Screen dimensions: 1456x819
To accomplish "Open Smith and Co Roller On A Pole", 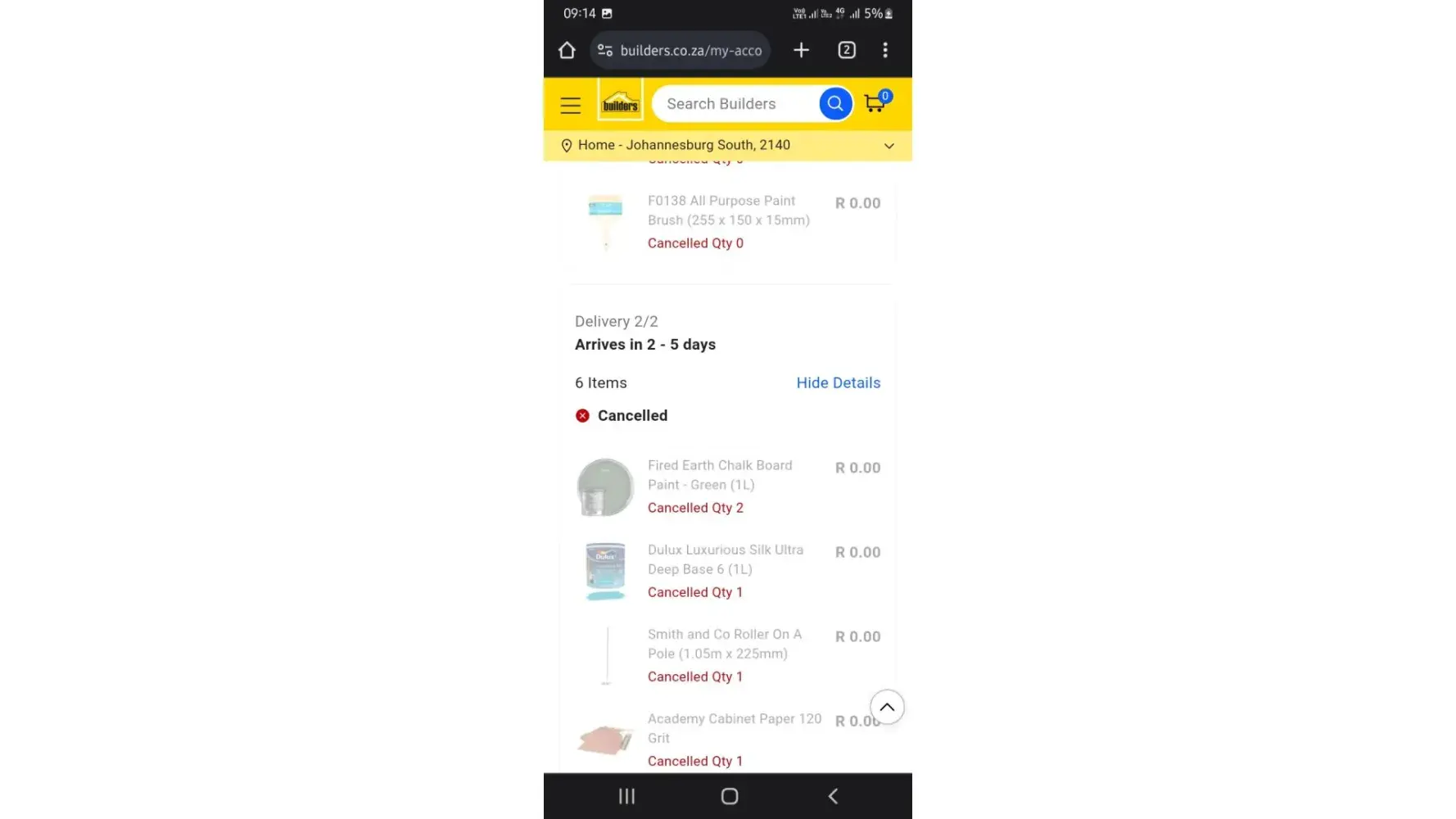I will pos(723,644).
